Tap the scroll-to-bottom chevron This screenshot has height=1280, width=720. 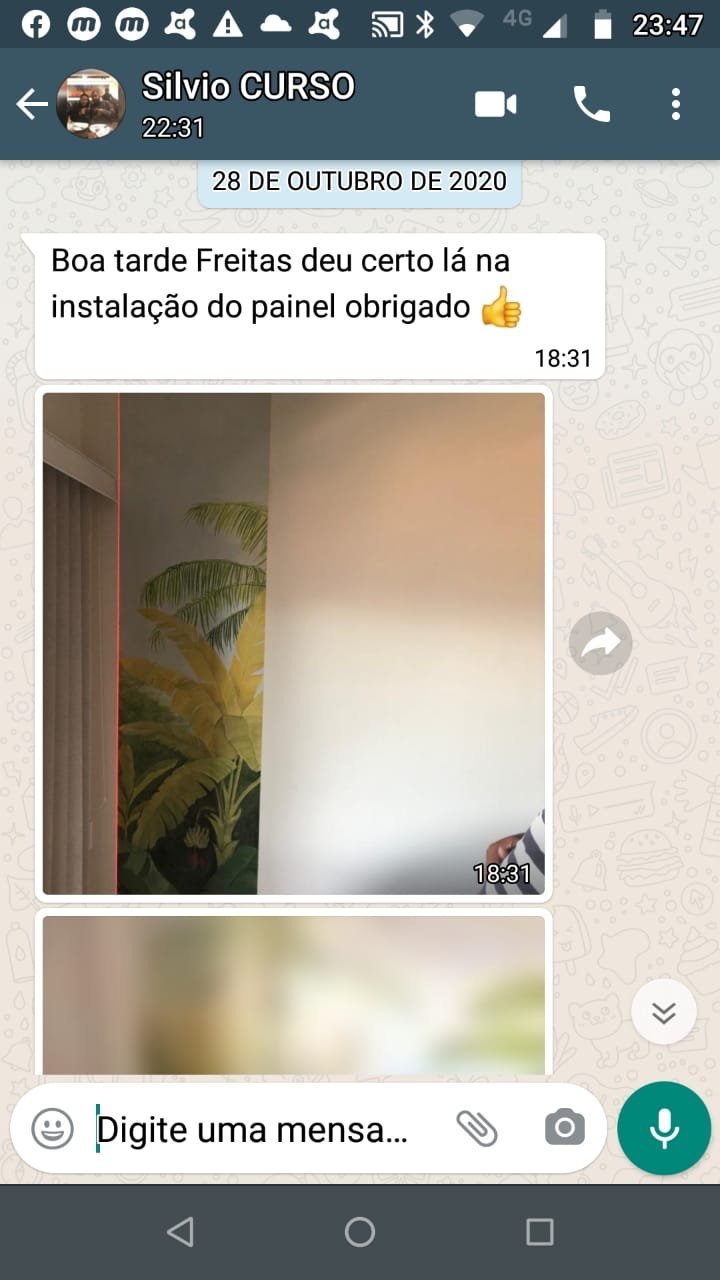663,1011
